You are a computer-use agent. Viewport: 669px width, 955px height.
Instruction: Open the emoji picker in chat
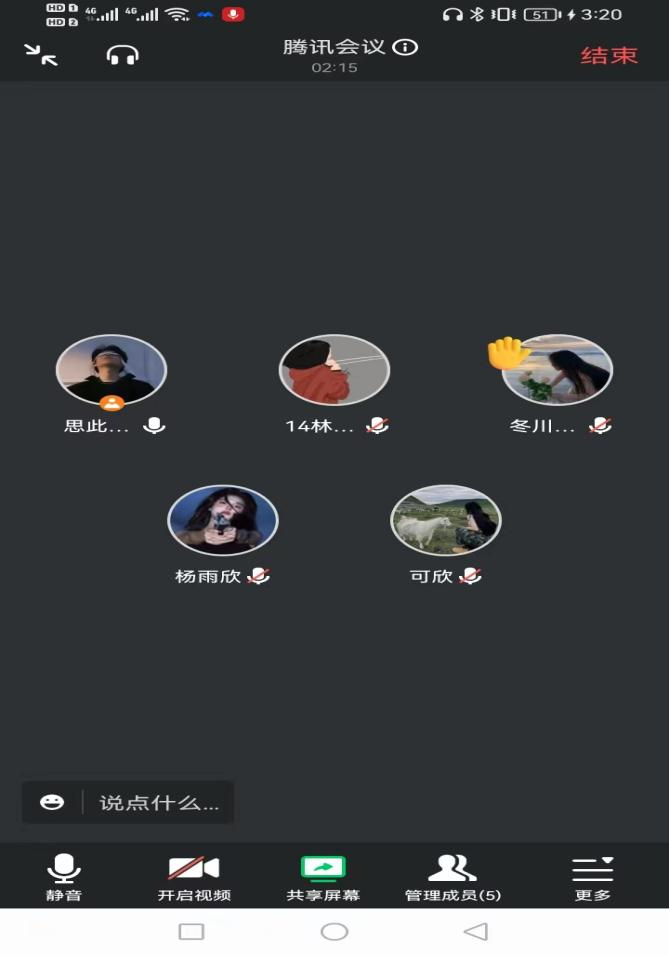point(52,803)
